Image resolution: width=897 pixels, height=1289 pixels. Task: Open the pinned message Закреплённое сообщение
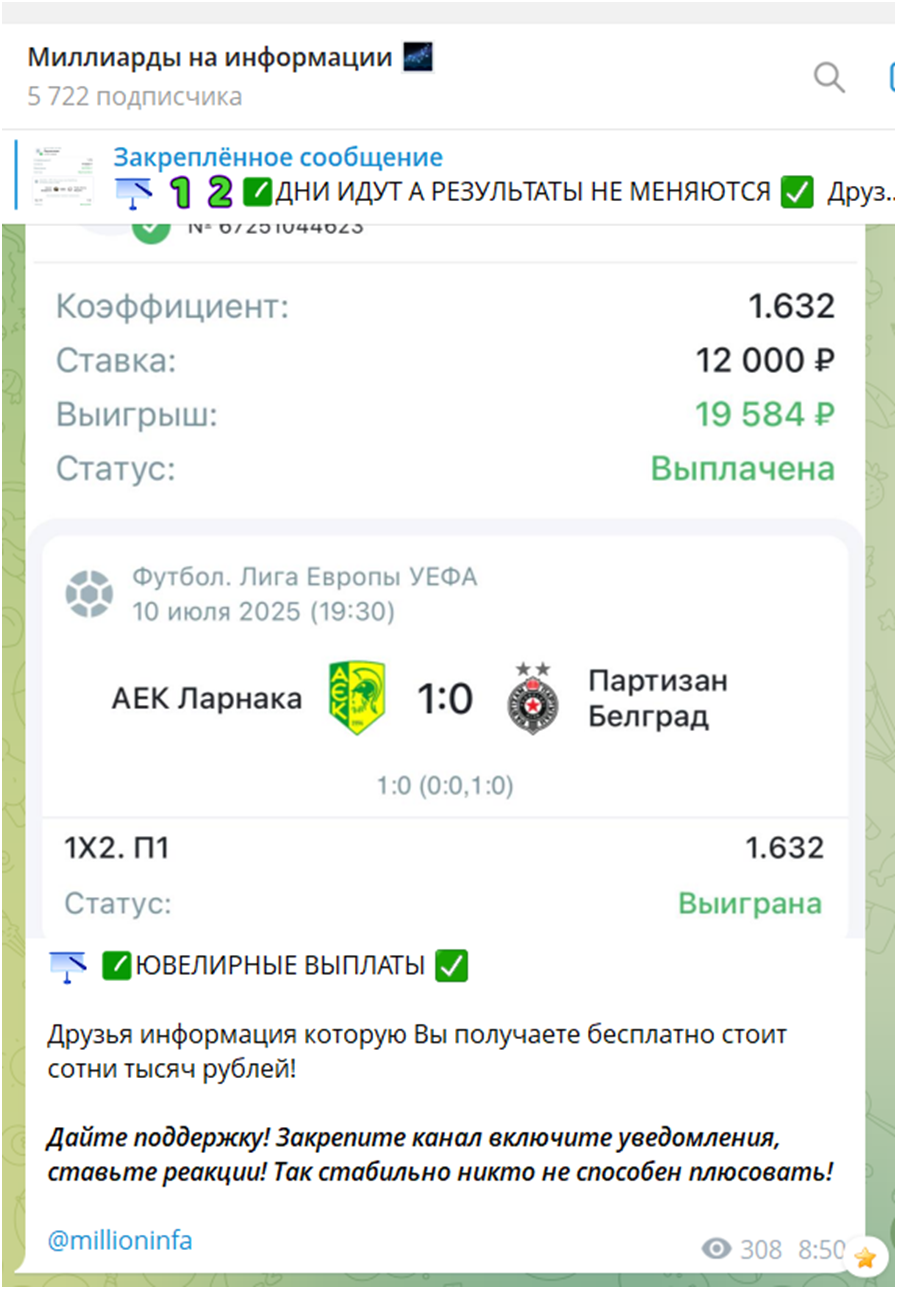click(277, 156)
